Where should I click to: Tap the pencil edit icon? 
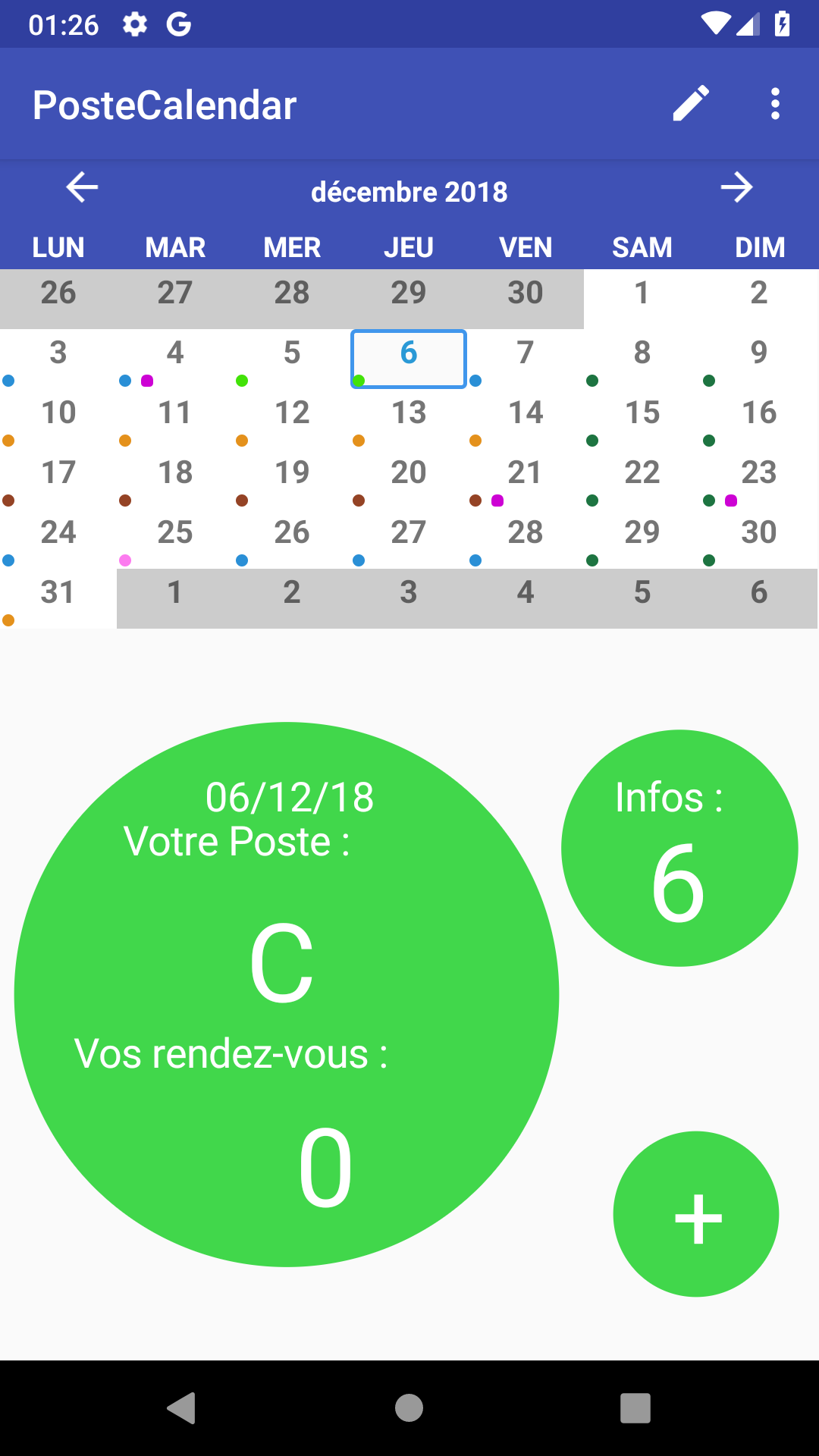pyautogui.click(x=691, y=104)
